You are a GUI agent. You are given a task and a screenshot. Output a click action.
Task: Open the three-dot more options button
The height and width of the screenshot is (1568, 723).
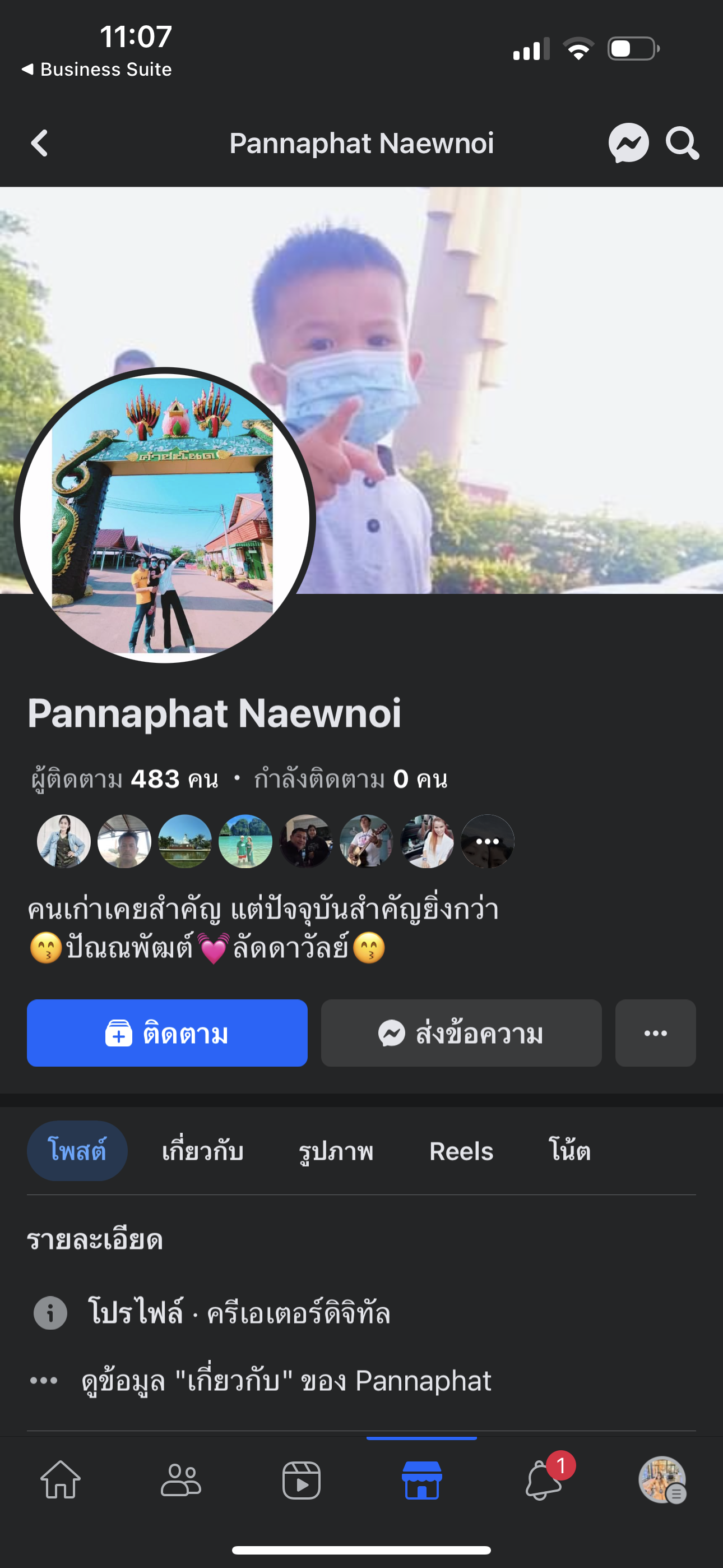(x=655, y=1033)
